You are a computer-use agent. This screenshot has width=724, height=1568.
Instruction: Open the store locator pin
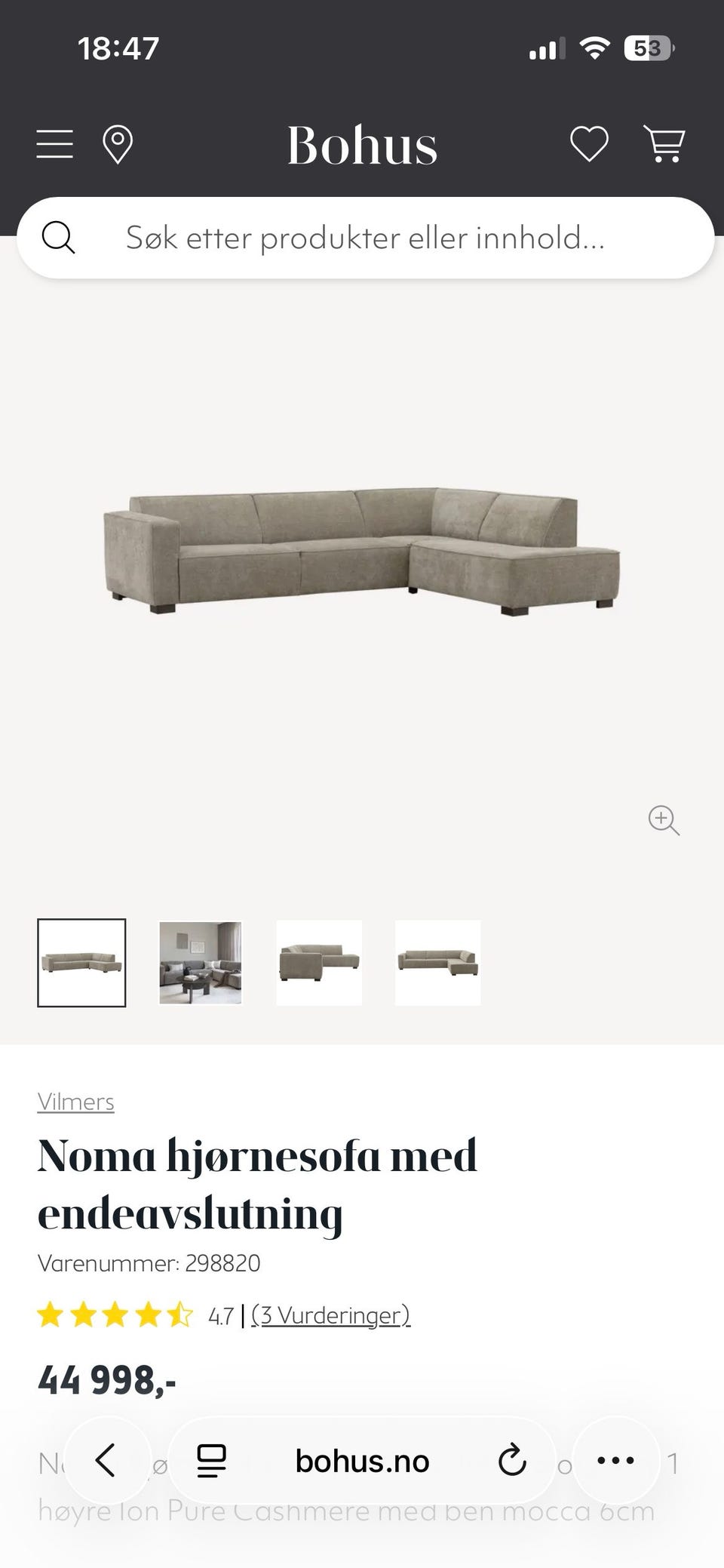(117, 144)
